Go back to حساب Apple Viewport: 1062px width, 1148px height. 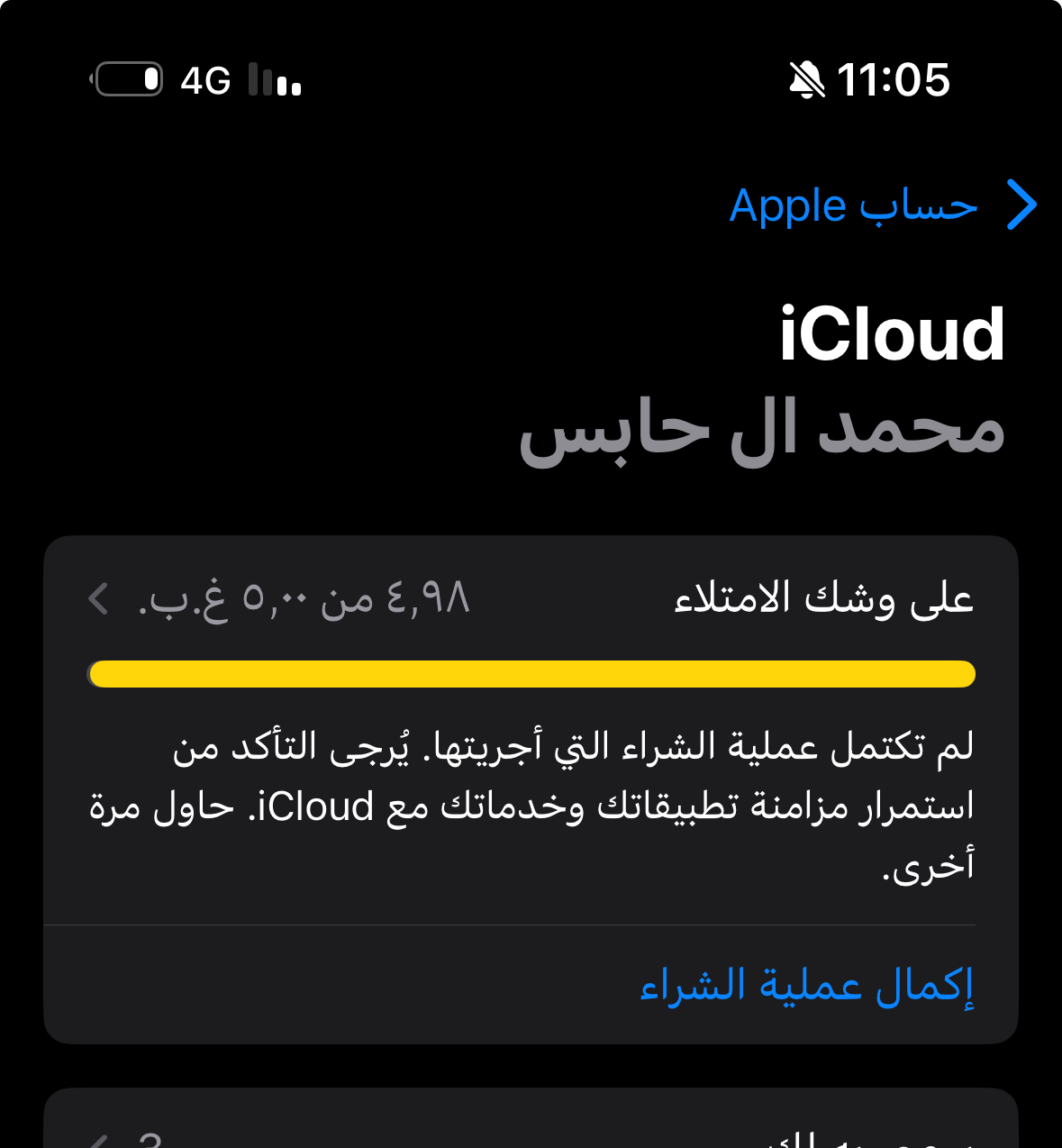883,206
